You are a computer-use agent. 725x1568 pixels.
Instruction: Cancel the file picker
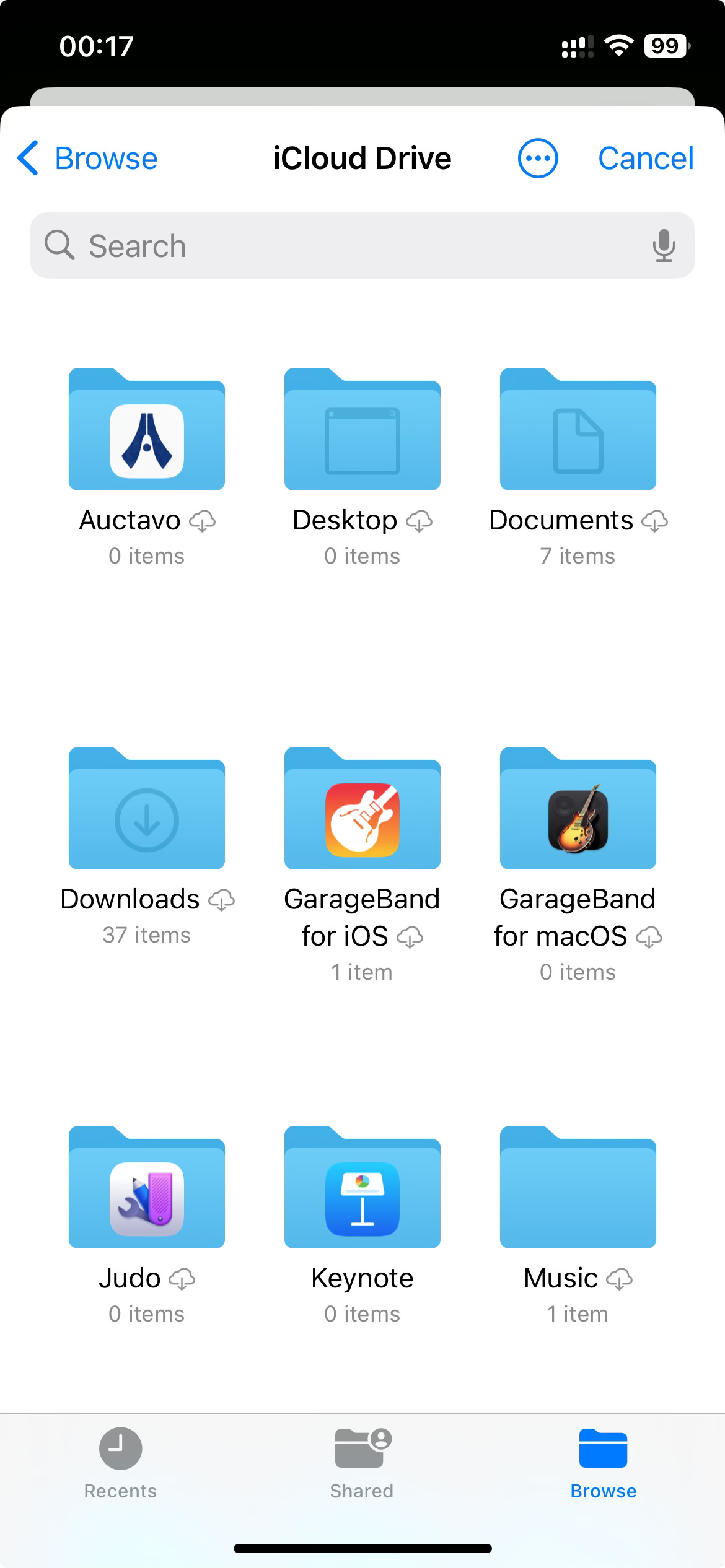coord(645,159)
